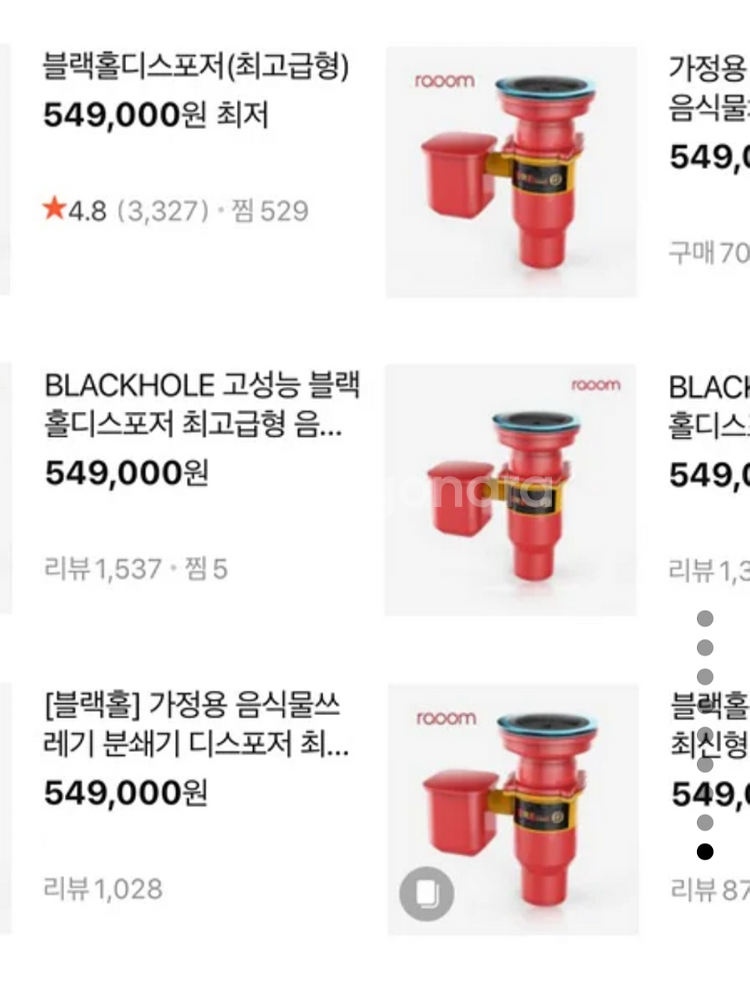Click the red star icon next to the 4.8 rating
The height and width of the screenshot is (982, 750).
[52, 209]
